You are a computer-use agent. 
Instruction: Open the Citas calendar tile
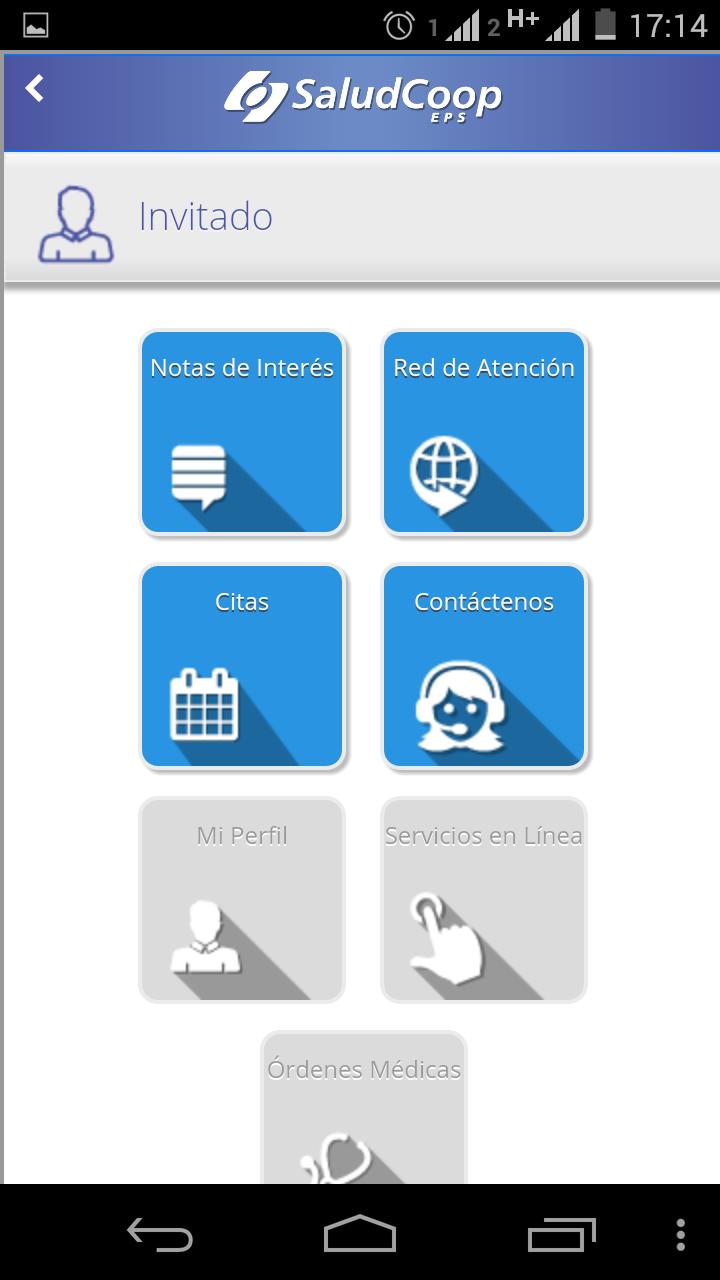(x=242, y=666)
